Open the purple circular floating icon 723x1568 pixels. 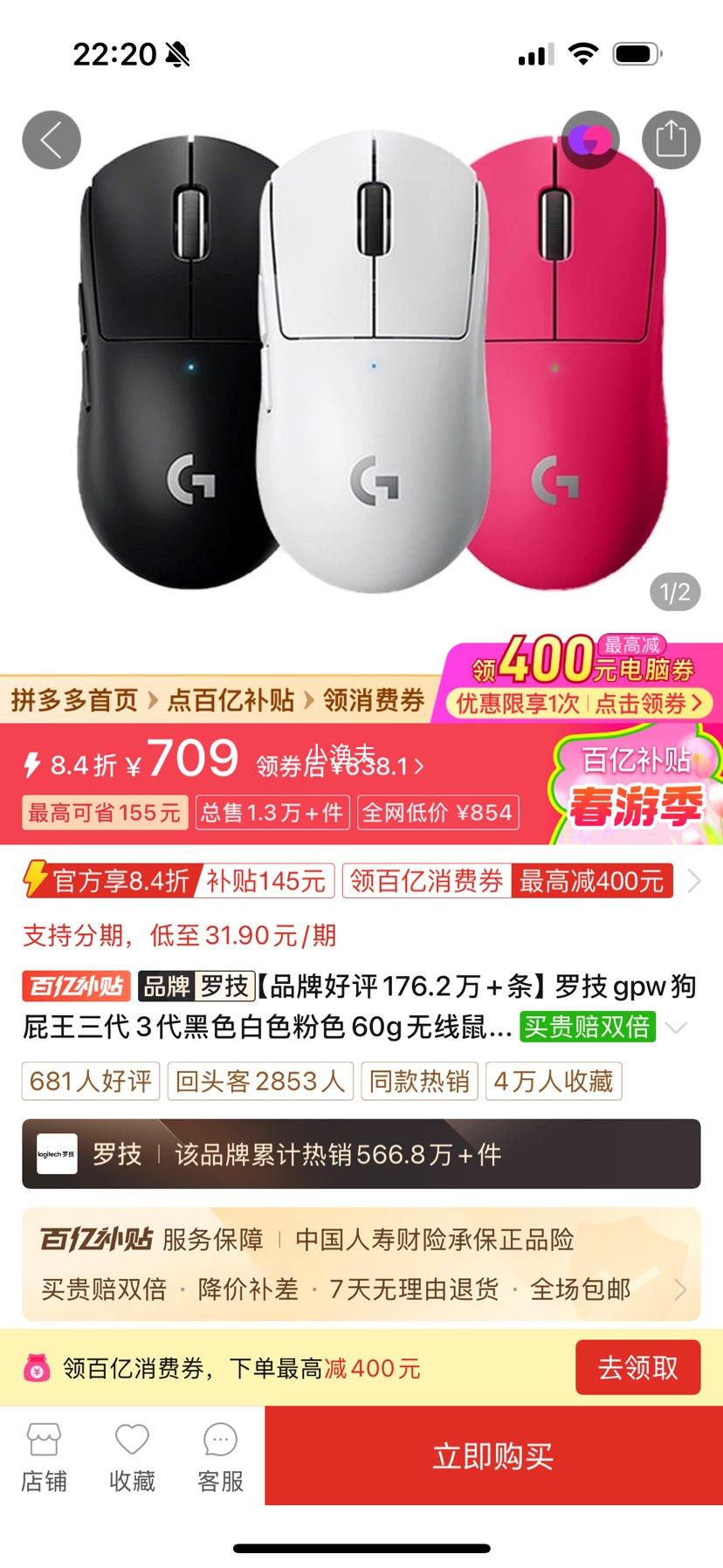click(x=590, y=140)
